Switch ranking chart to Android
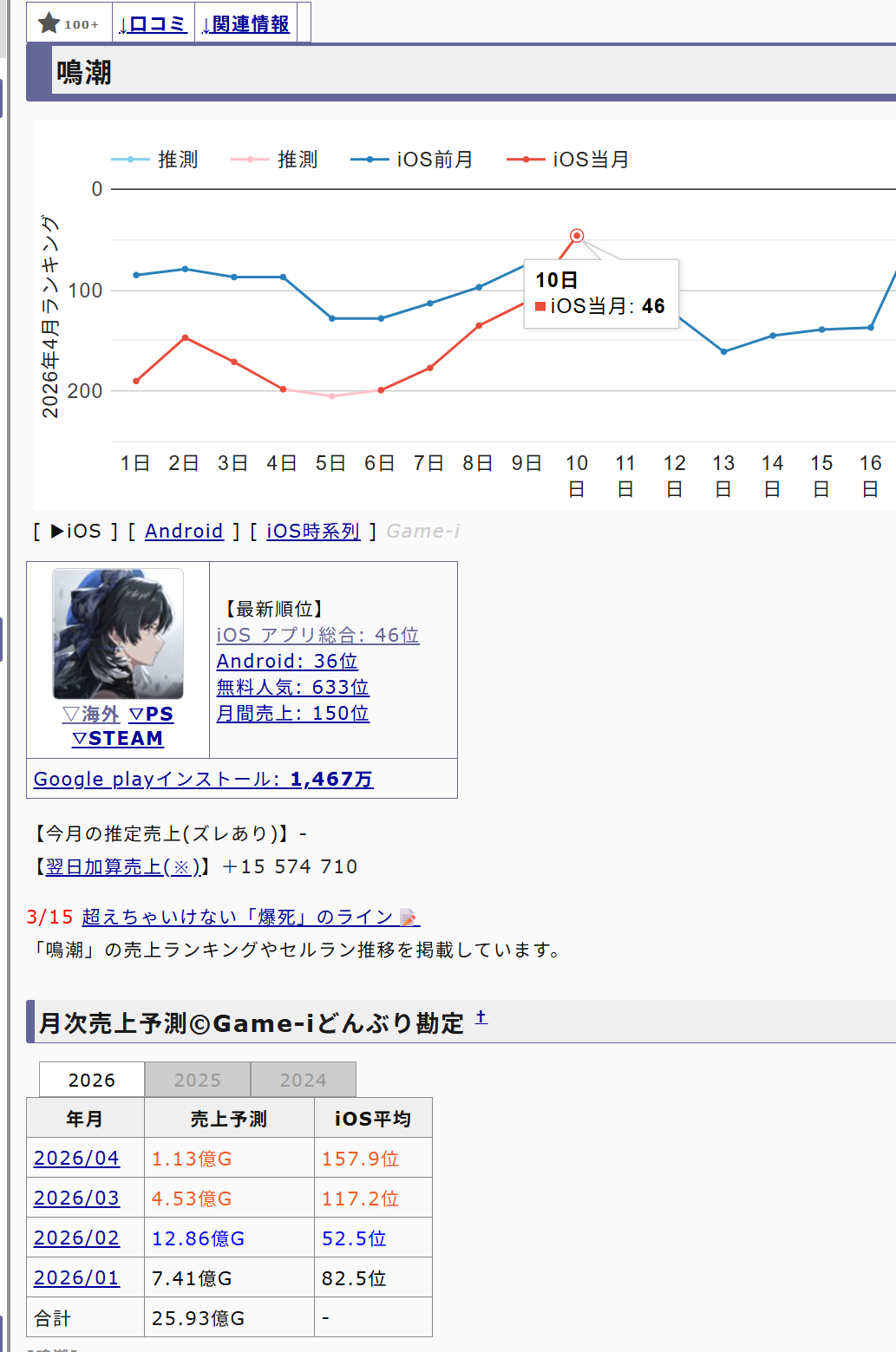Viewport: 896px width, 1352px height. [x=184, y=531]
